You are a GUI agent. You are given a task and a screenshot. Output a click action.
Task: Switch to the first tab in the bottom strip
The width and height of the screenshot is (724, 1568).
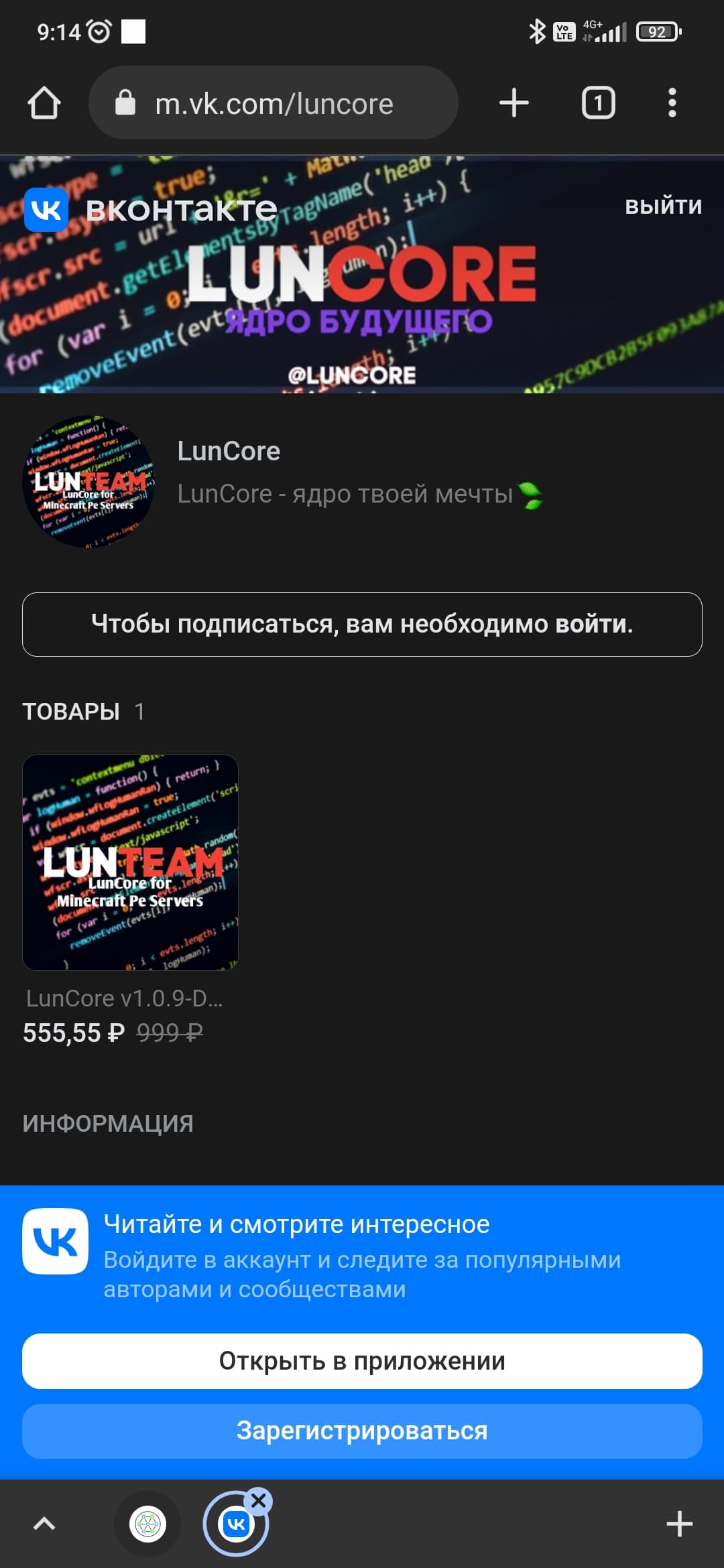coord(147,1524)
